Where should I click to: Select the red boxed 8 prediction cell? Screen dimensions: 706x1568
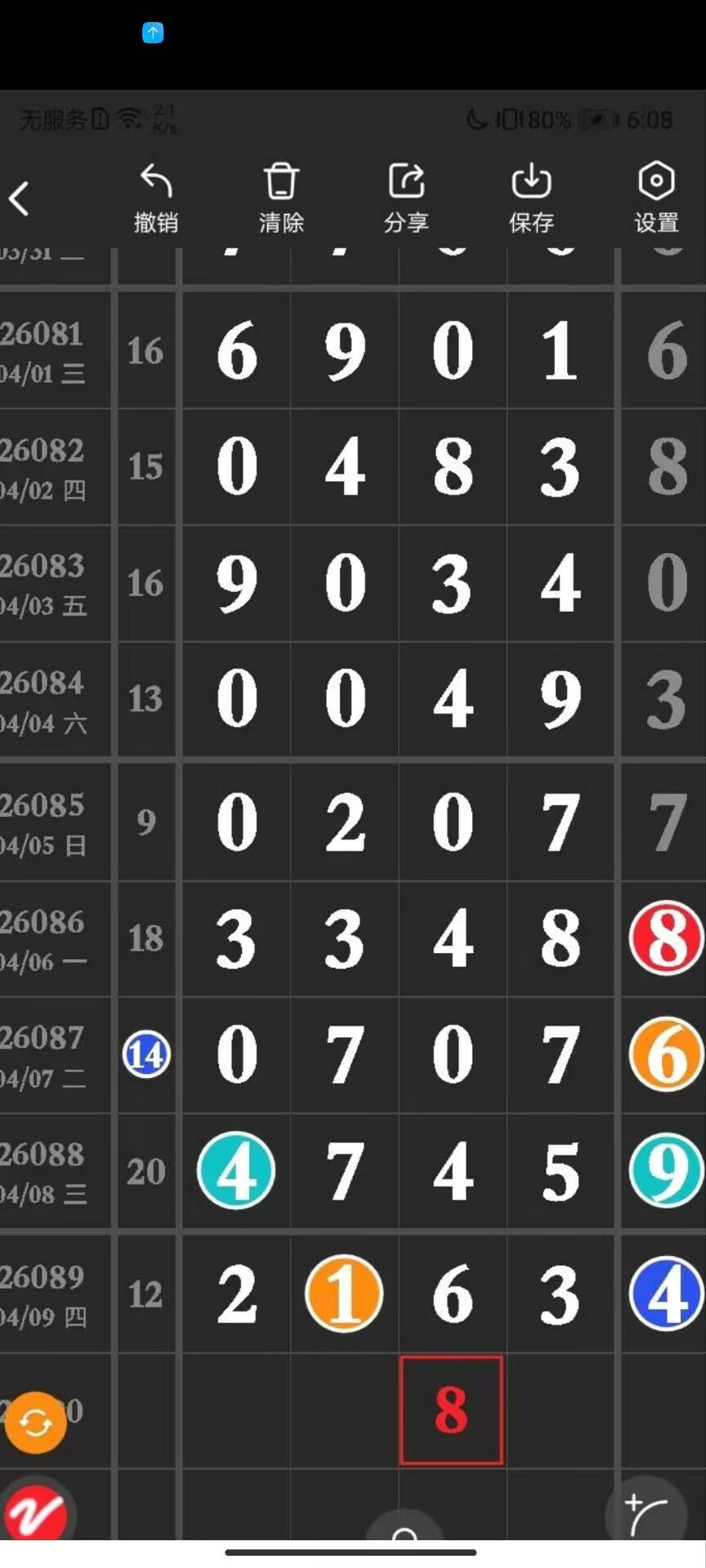[451, 1410]
